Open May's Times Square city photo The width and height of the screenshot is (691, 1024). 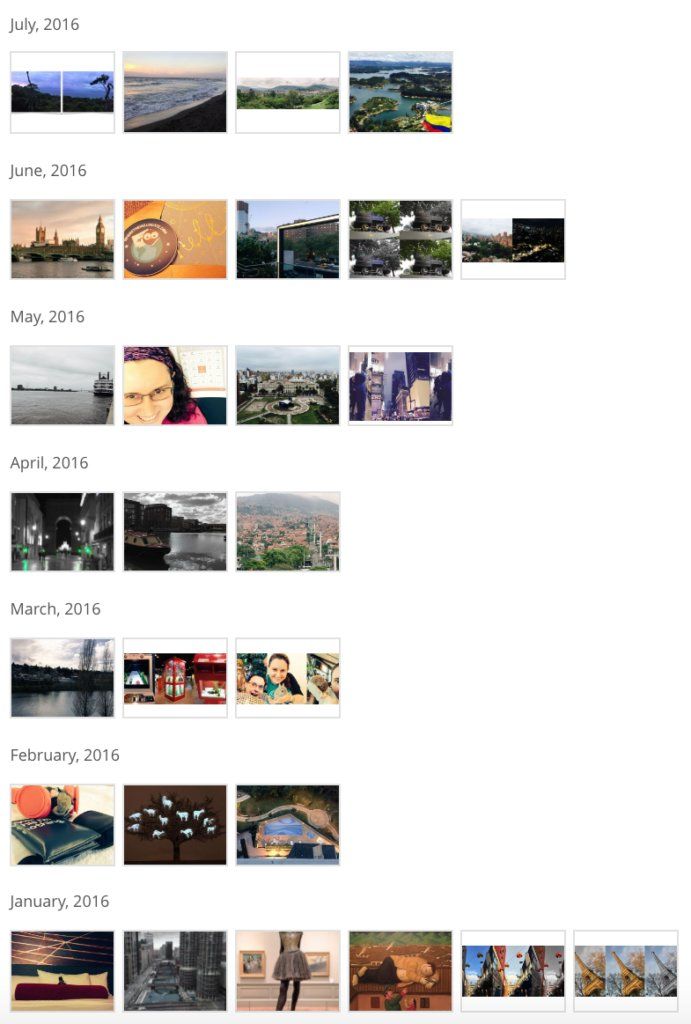[x=400, y=385]
